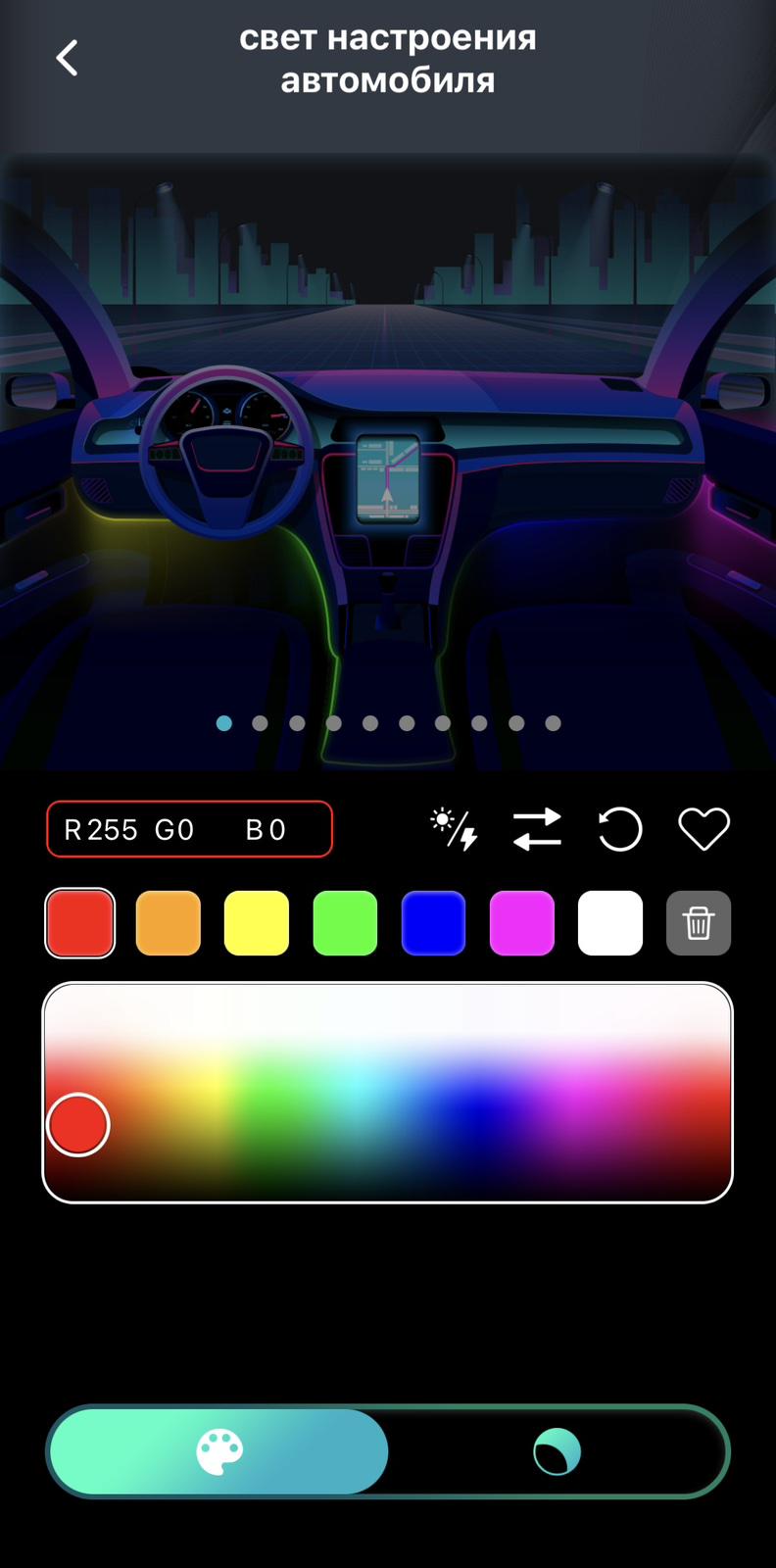The image size is (776, 1568).
Task: Select the orange color swatch
Action: click(169, 923)
